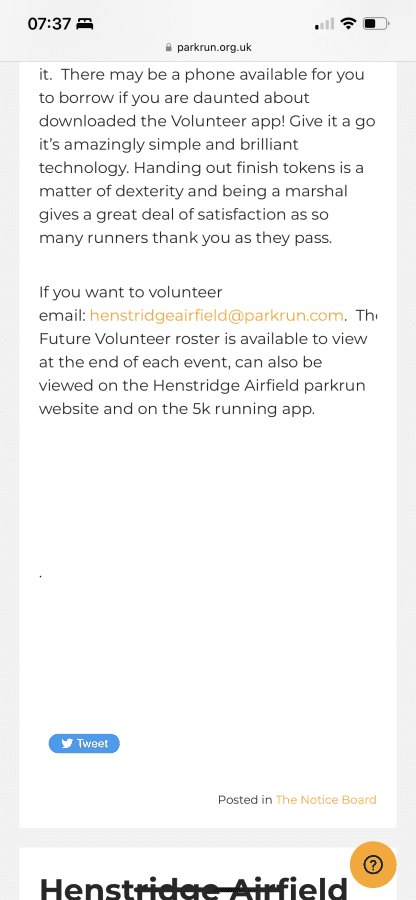
Task: Open the orange help question mark button
Action: pyautogui.click(x=373, y=864)
